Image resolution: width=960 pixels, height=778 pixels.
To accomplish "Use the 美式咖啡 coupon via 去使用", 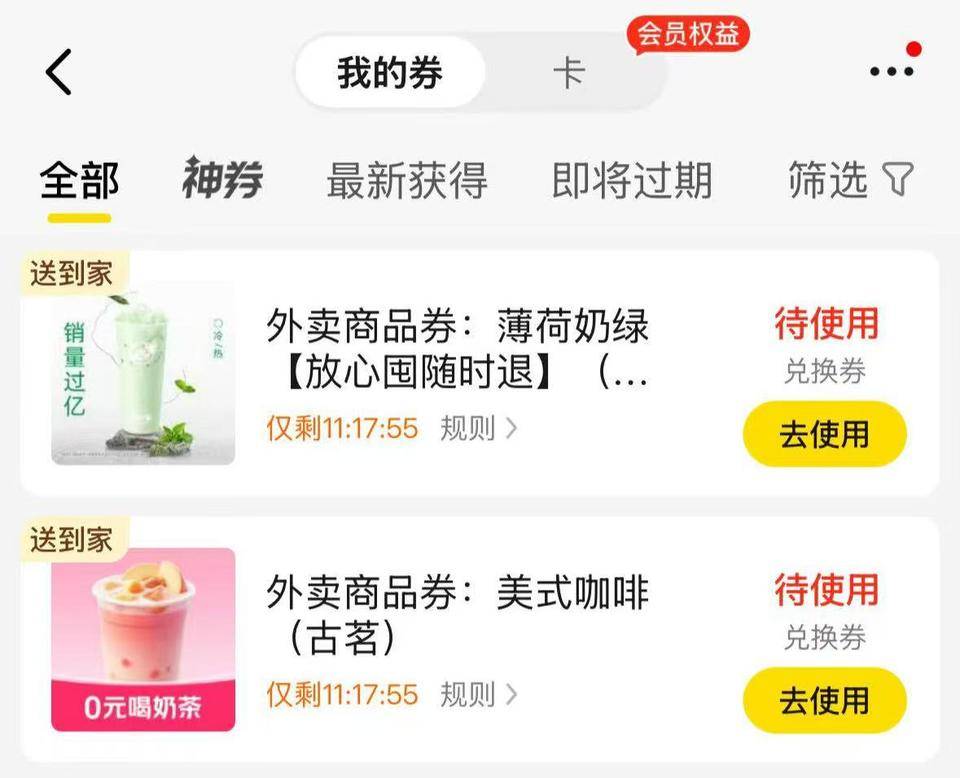I will click(824, 700).
